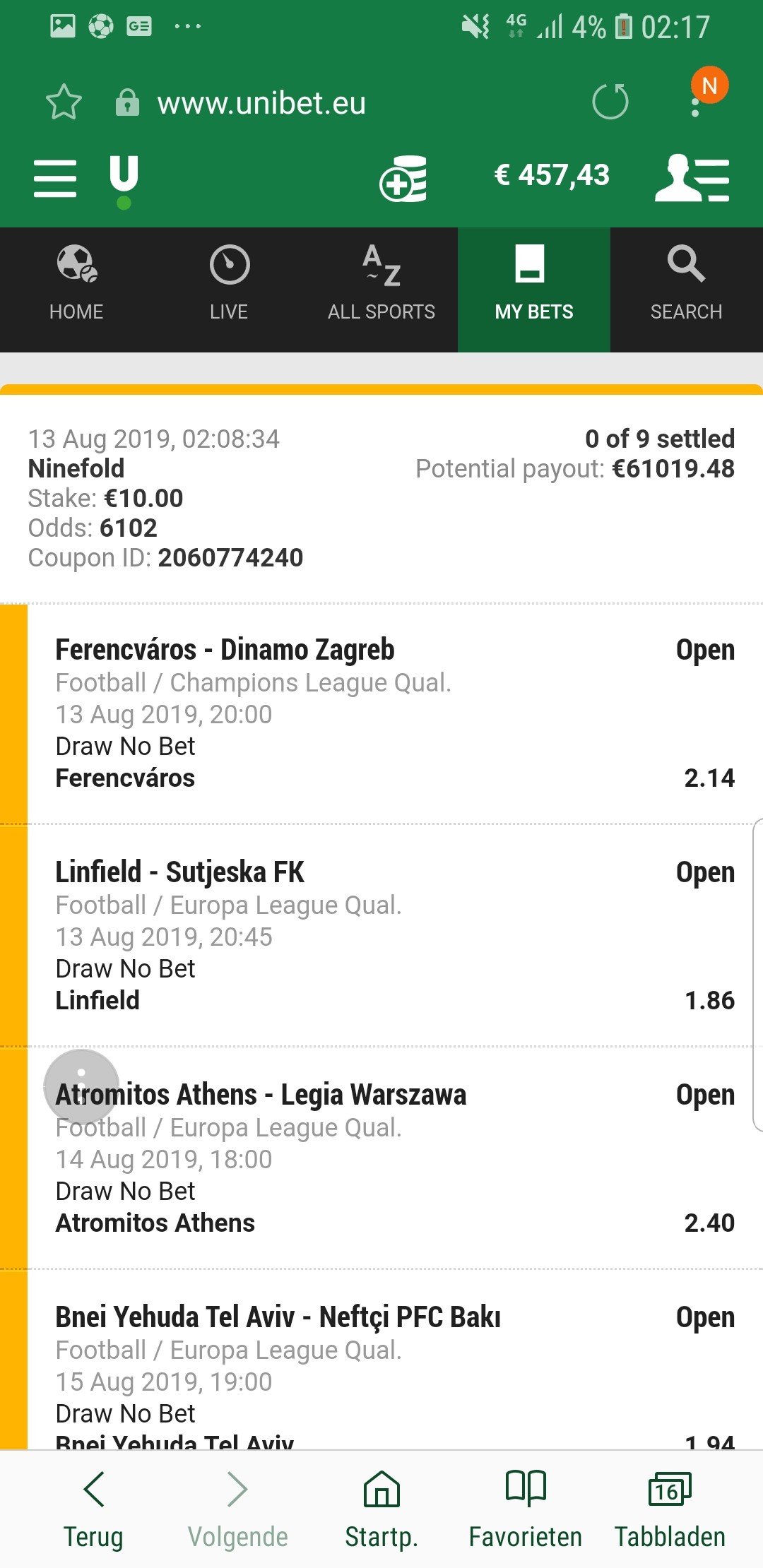
Task: Open the Unibet hamburger menu
Action: [x=55, y=178]
